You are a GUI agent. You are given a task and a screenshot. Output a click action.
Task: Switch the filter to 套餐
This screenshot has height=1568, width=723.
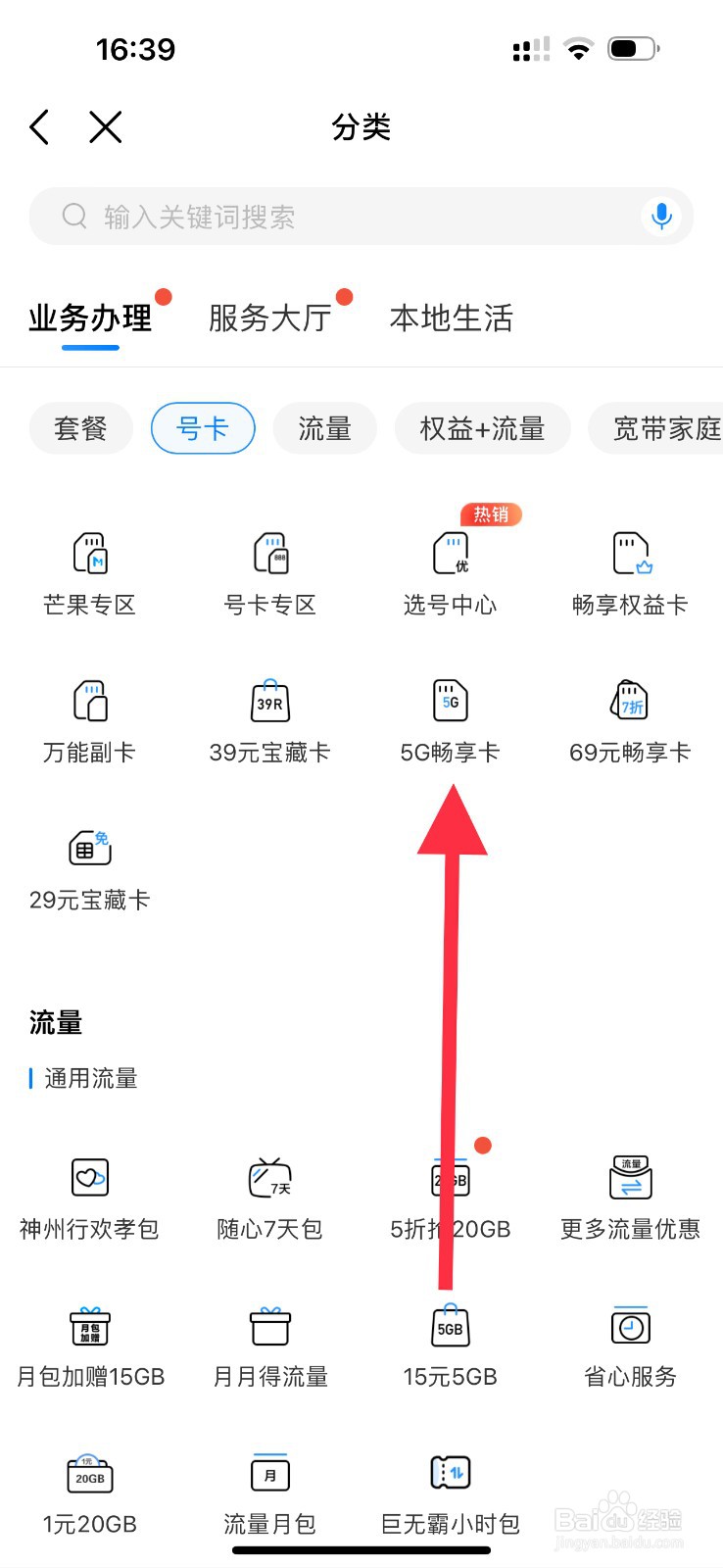[x=81, y=428]
